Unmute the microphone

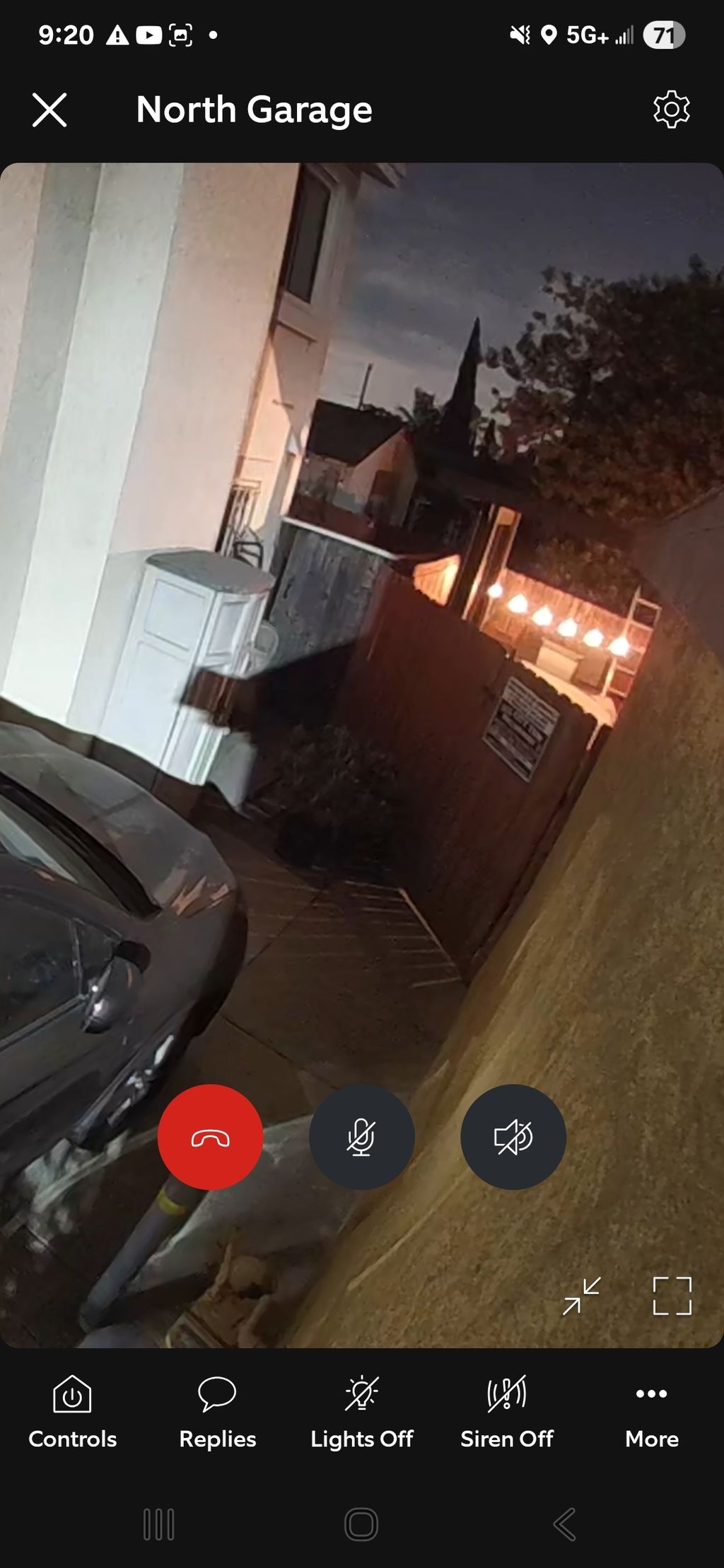(x=361, y=1137)
